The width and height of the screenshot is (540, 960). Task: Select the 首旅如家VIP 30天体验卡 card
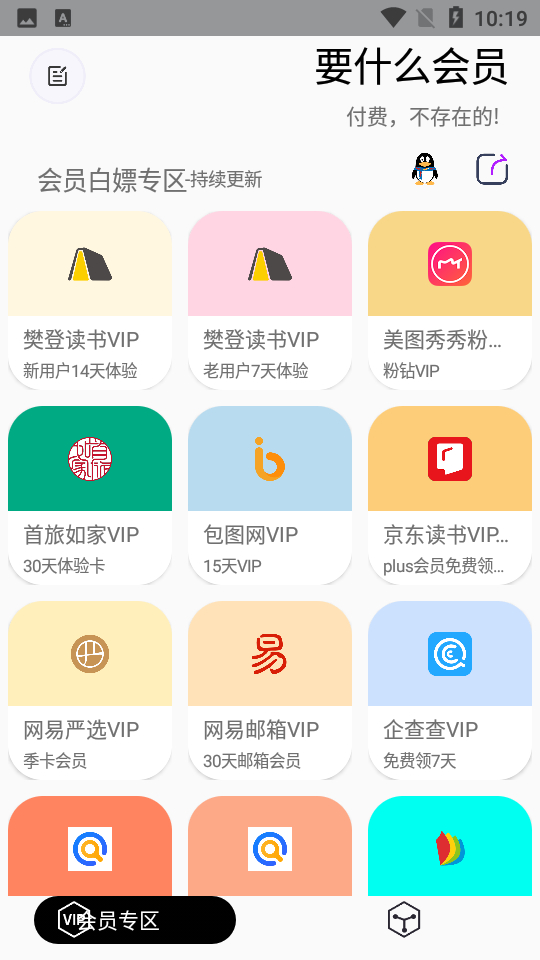pos(90,495)
